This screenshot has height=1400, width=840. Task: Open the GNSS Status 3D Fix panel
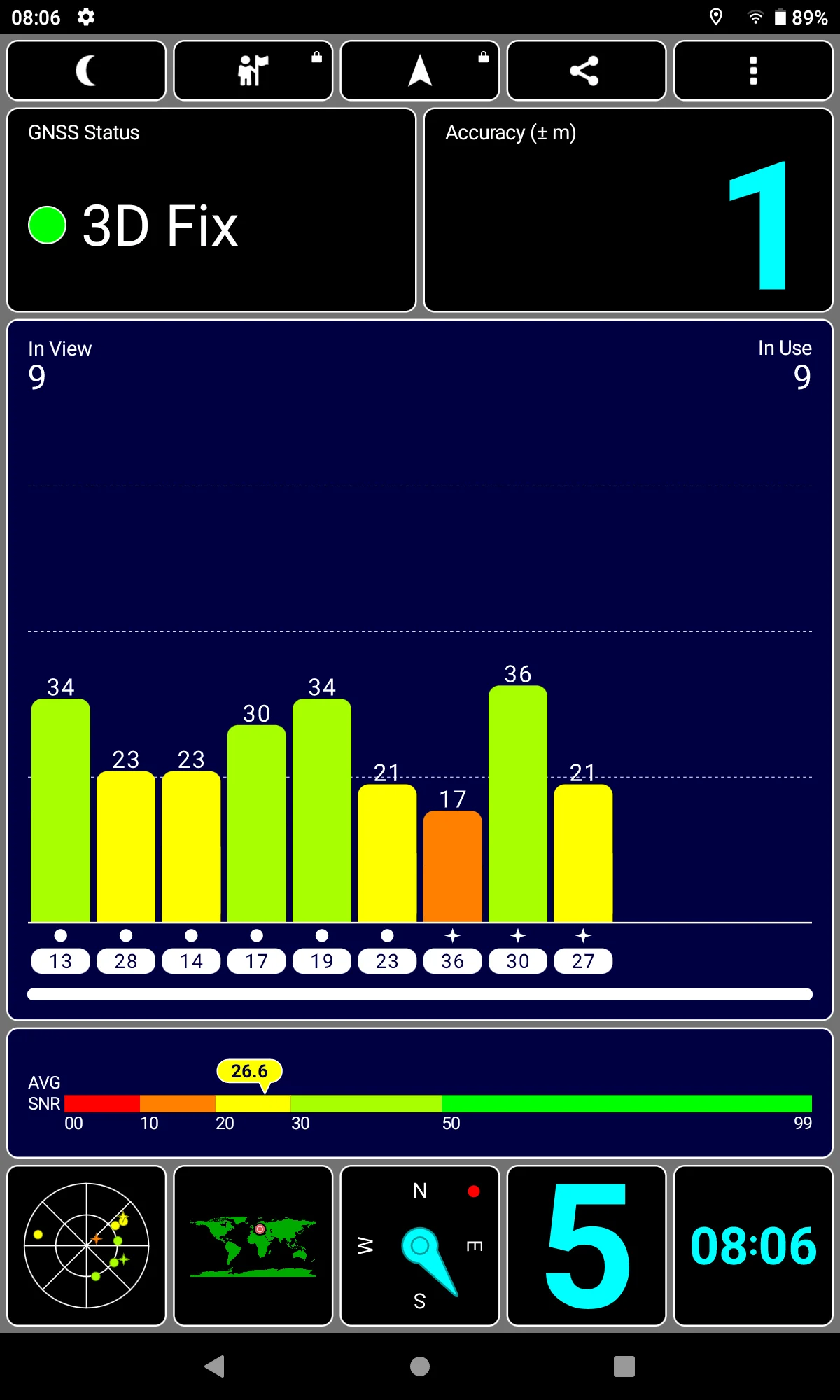[211, 210]
